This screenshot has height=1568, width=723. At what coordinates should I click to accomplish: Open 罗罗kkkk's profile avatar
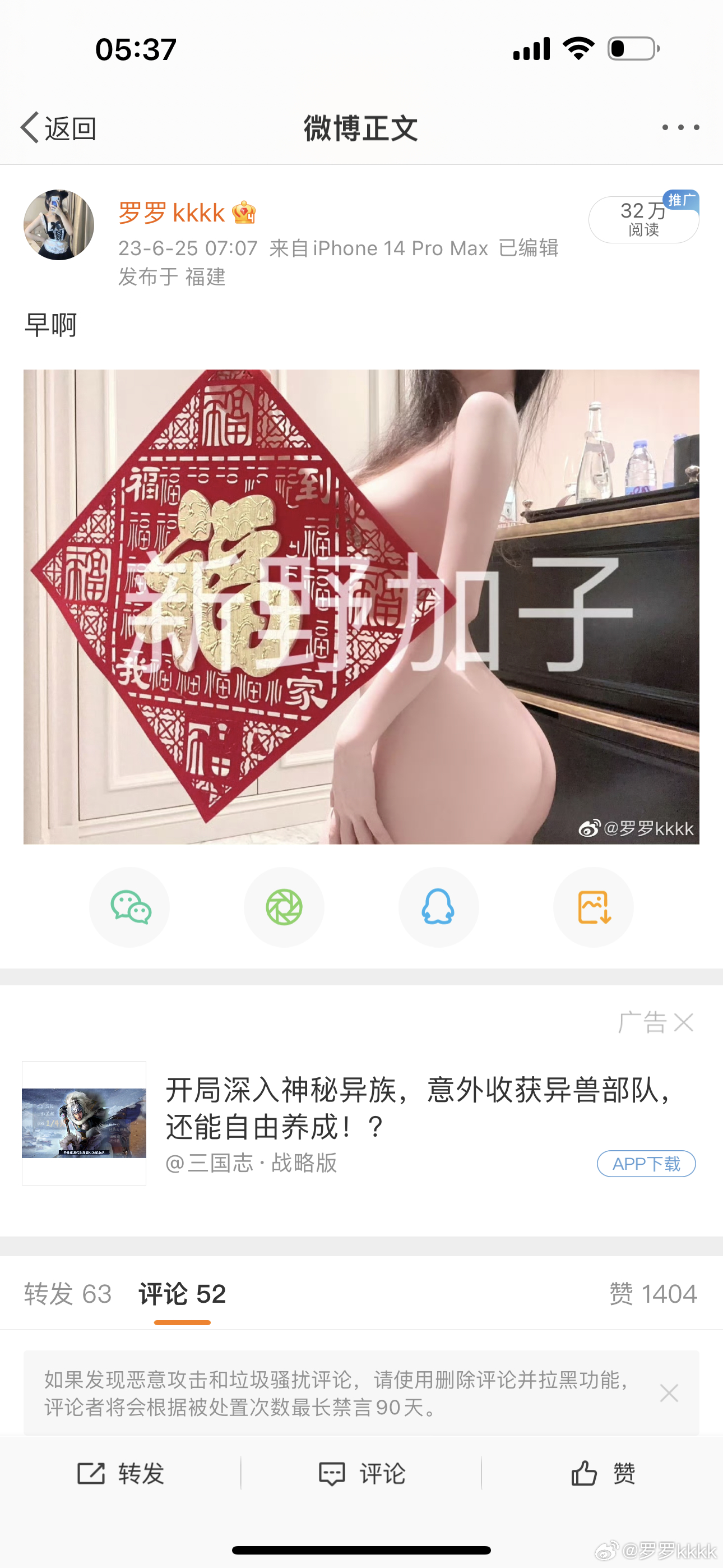(59, 225)
